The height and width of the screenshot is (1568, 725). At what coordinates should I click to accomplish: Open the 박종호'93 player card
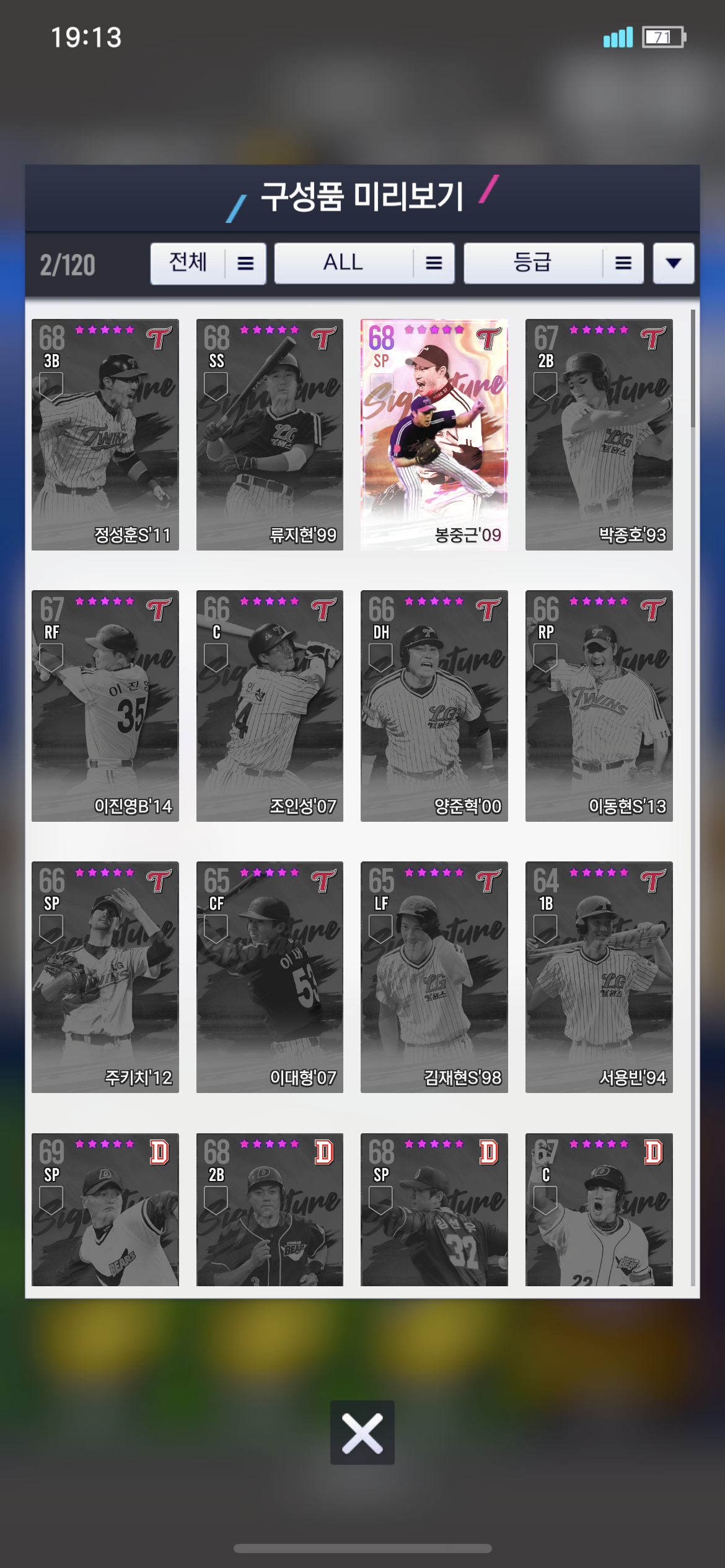pos(599,434)
